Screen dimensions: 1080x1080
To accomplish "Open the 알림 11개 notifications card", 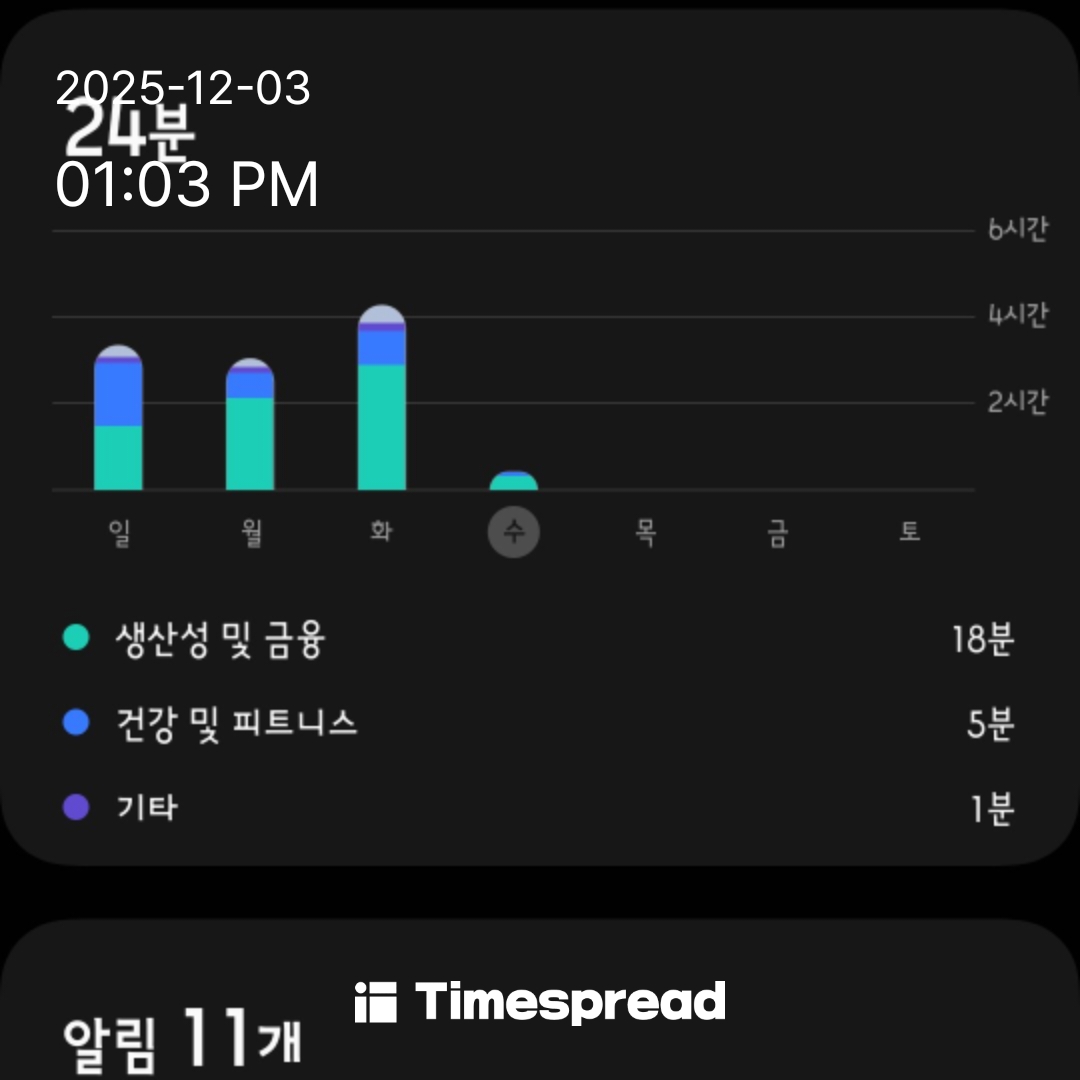I will tap(182, 1040).
